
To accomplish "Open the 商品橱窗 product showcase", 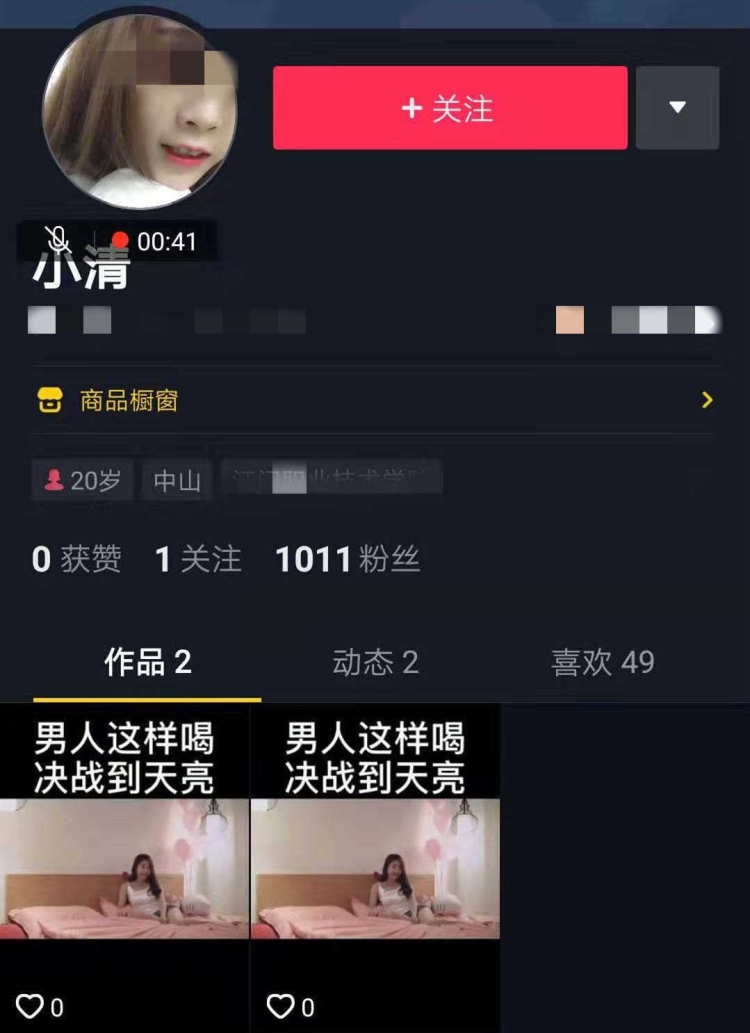I will [374, 401].
